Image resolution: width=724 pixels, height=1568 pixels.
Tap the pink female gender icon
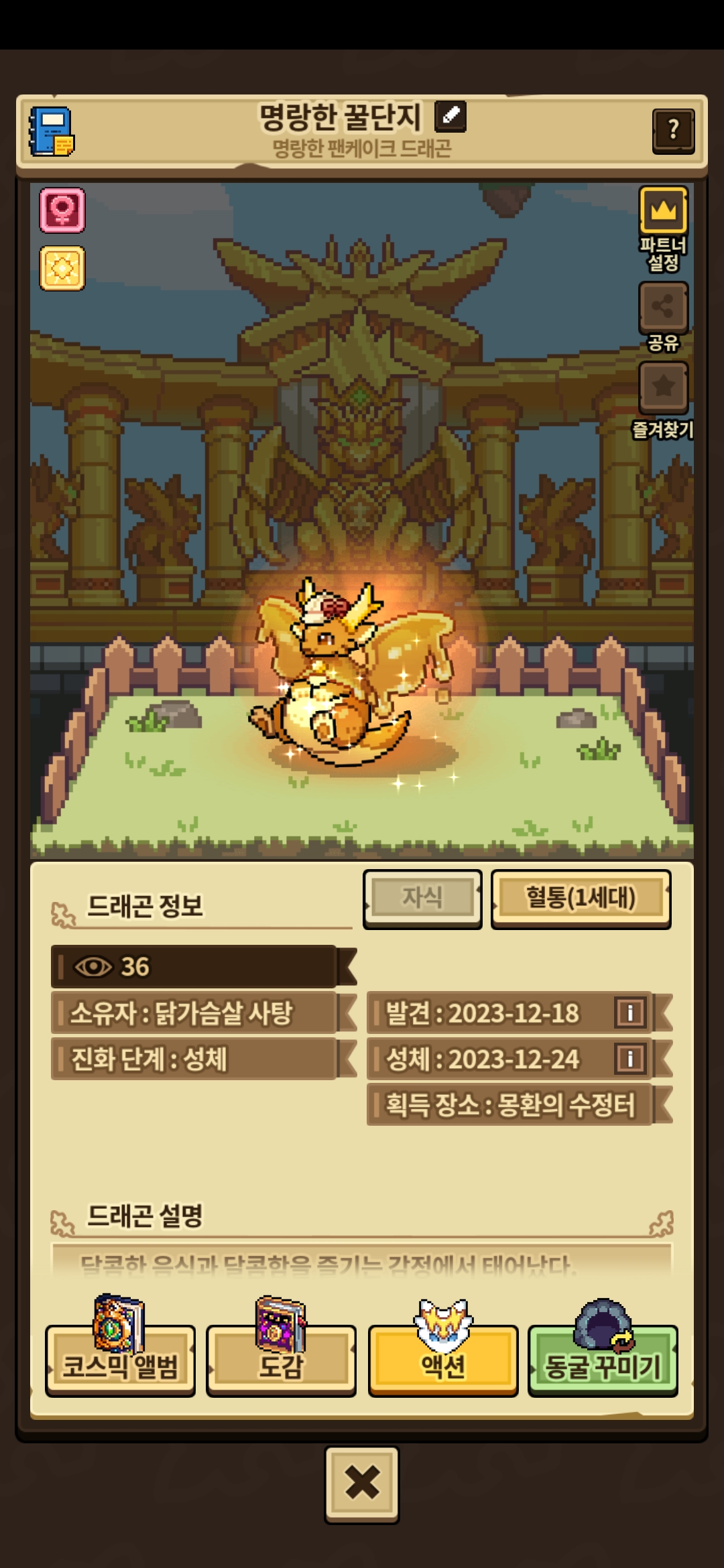(62, 210)
